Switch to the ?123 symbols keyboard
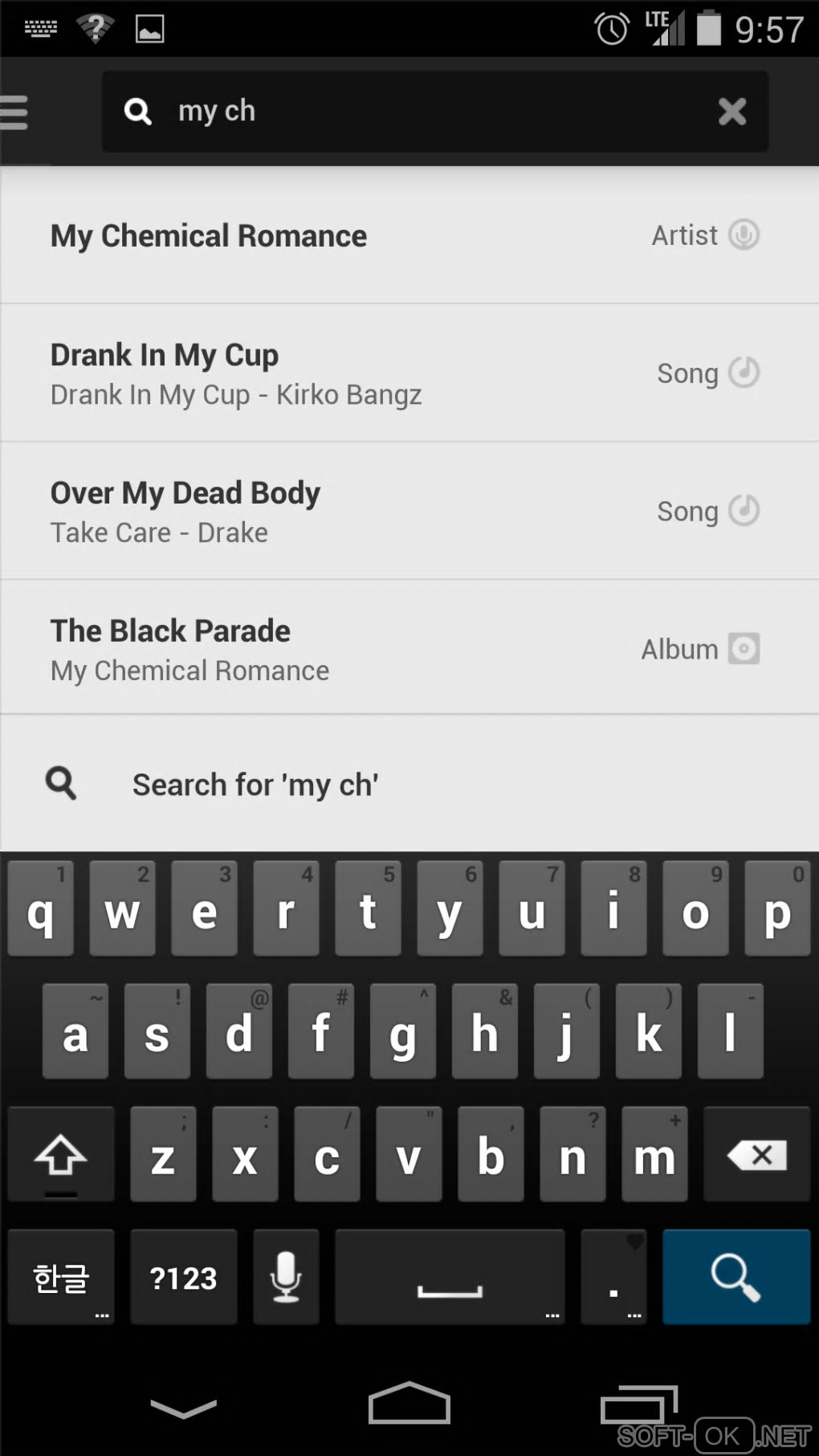The width and height of the screenshot is (819, 1456). point(184,1277)
